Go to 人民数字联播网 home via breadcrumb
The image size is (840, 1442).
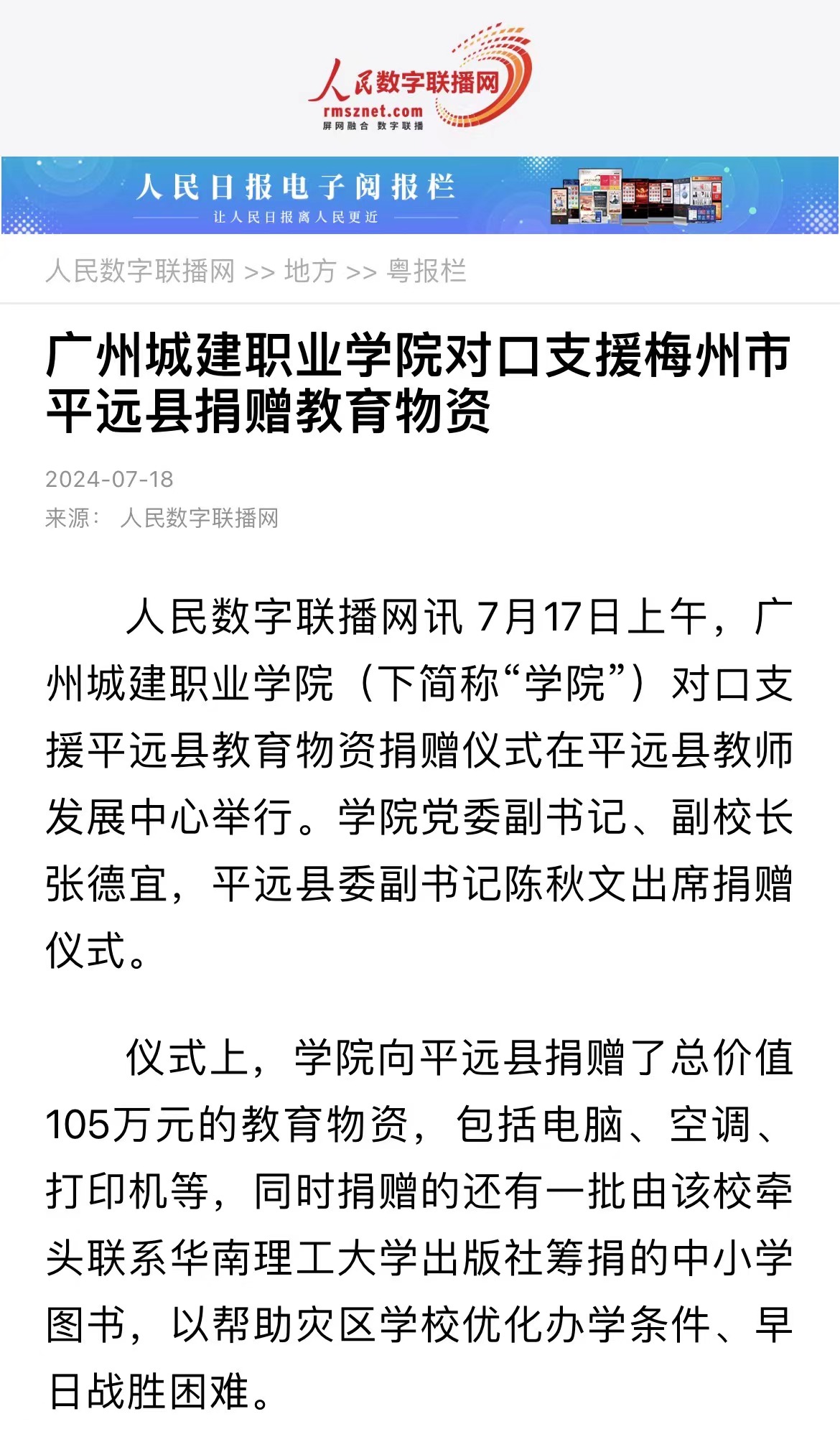point(140,271)
